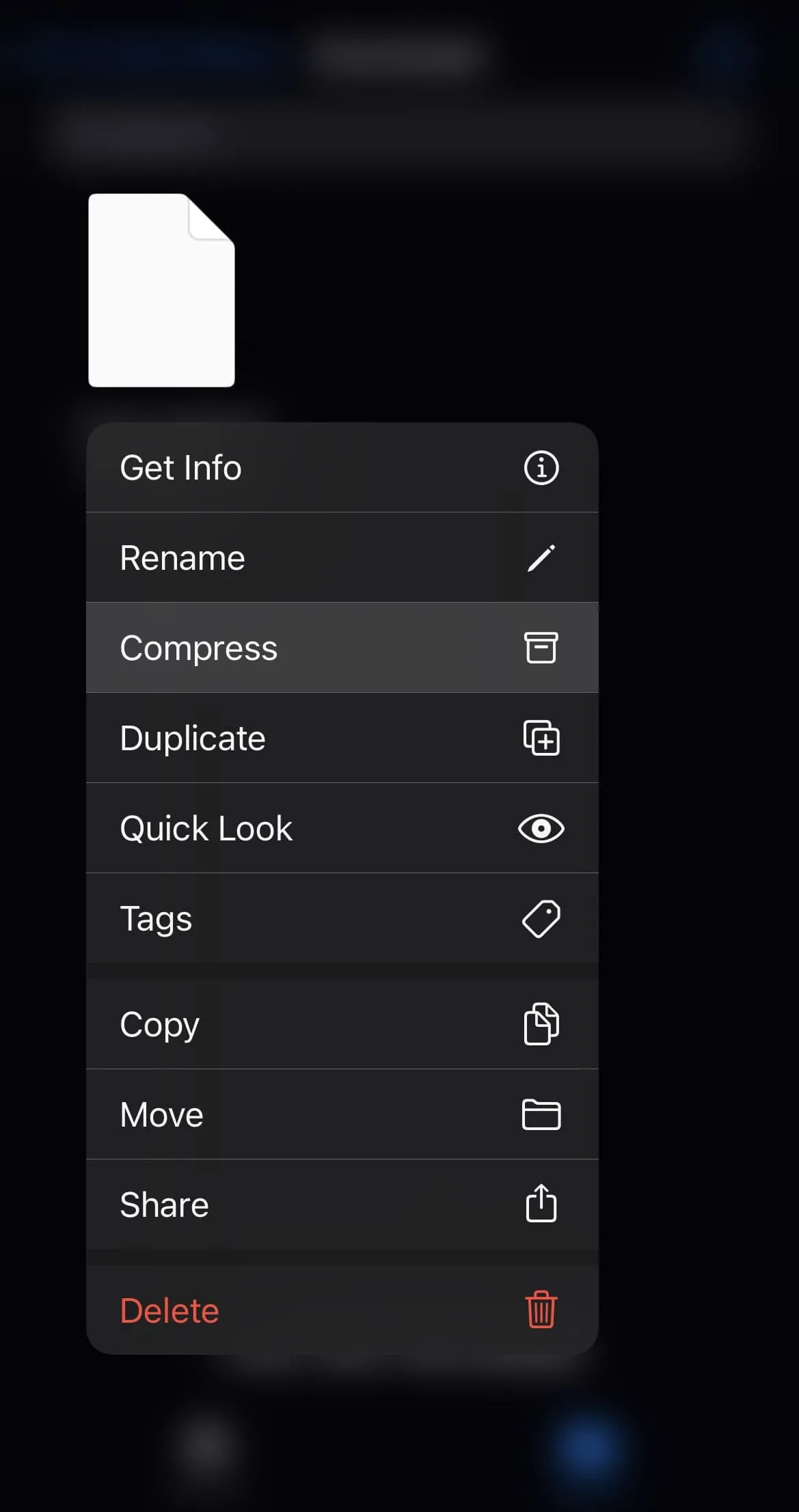The height and width of the screenshot is (1512, 799).
Task: Duplicate the file
Action: [x=342, y=738]
